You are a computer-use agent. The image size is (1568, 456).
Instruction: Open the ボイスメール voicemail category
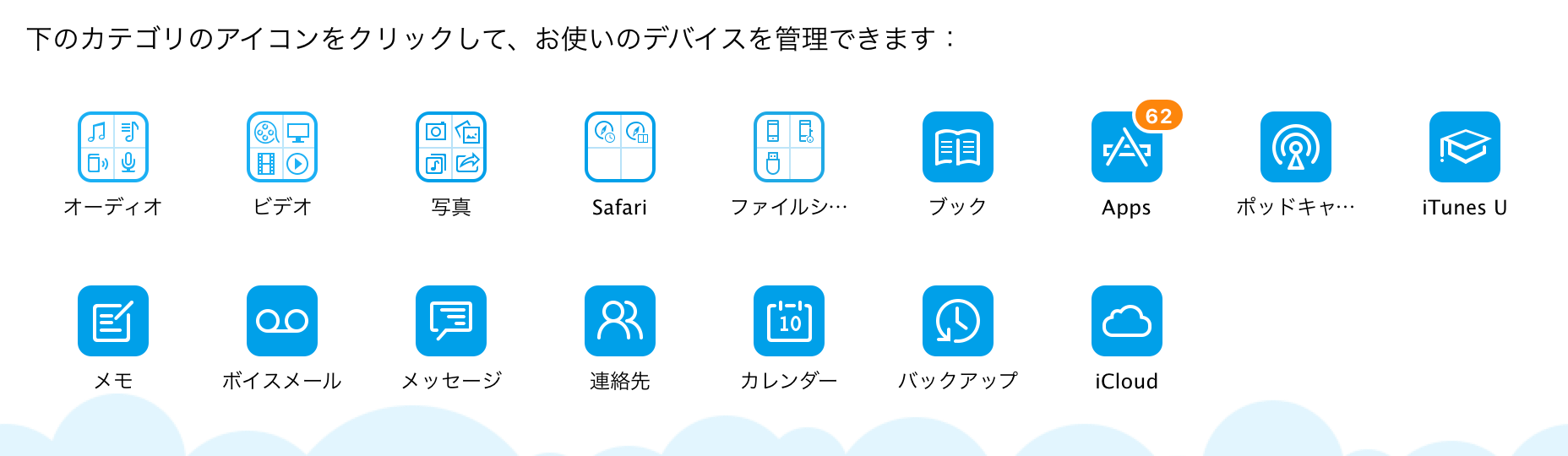click(282, 321)
